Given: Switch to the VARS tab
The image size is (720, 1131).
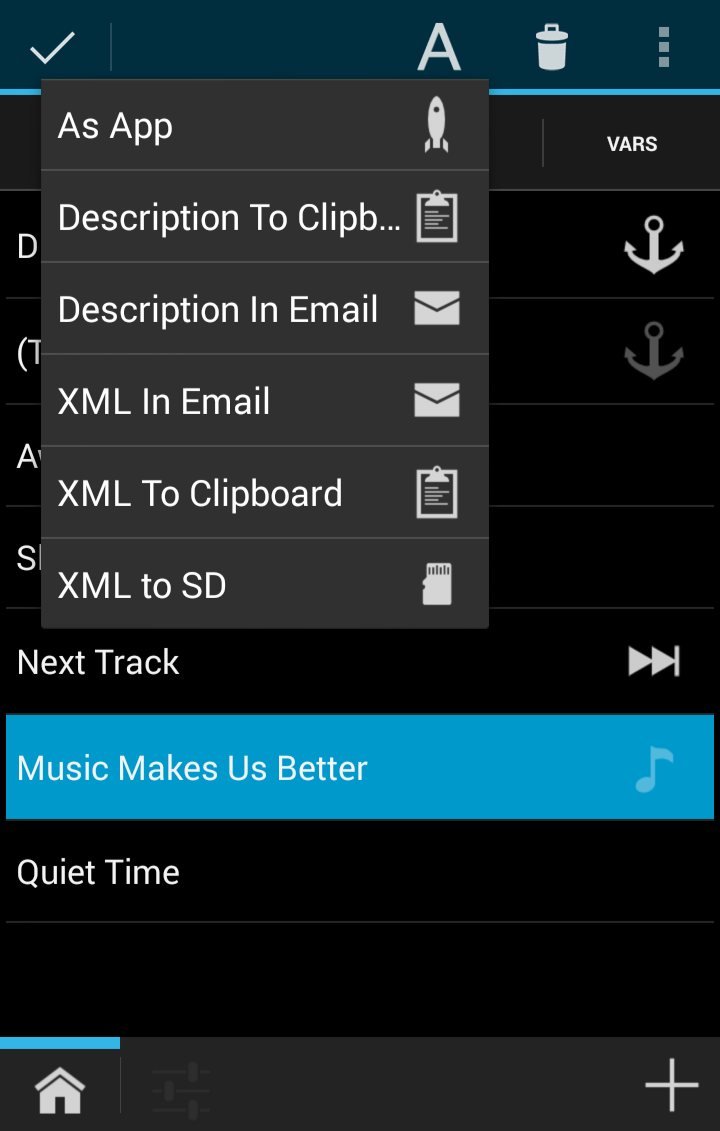Looking at the screenshot, I should click(x=632, y=144).
